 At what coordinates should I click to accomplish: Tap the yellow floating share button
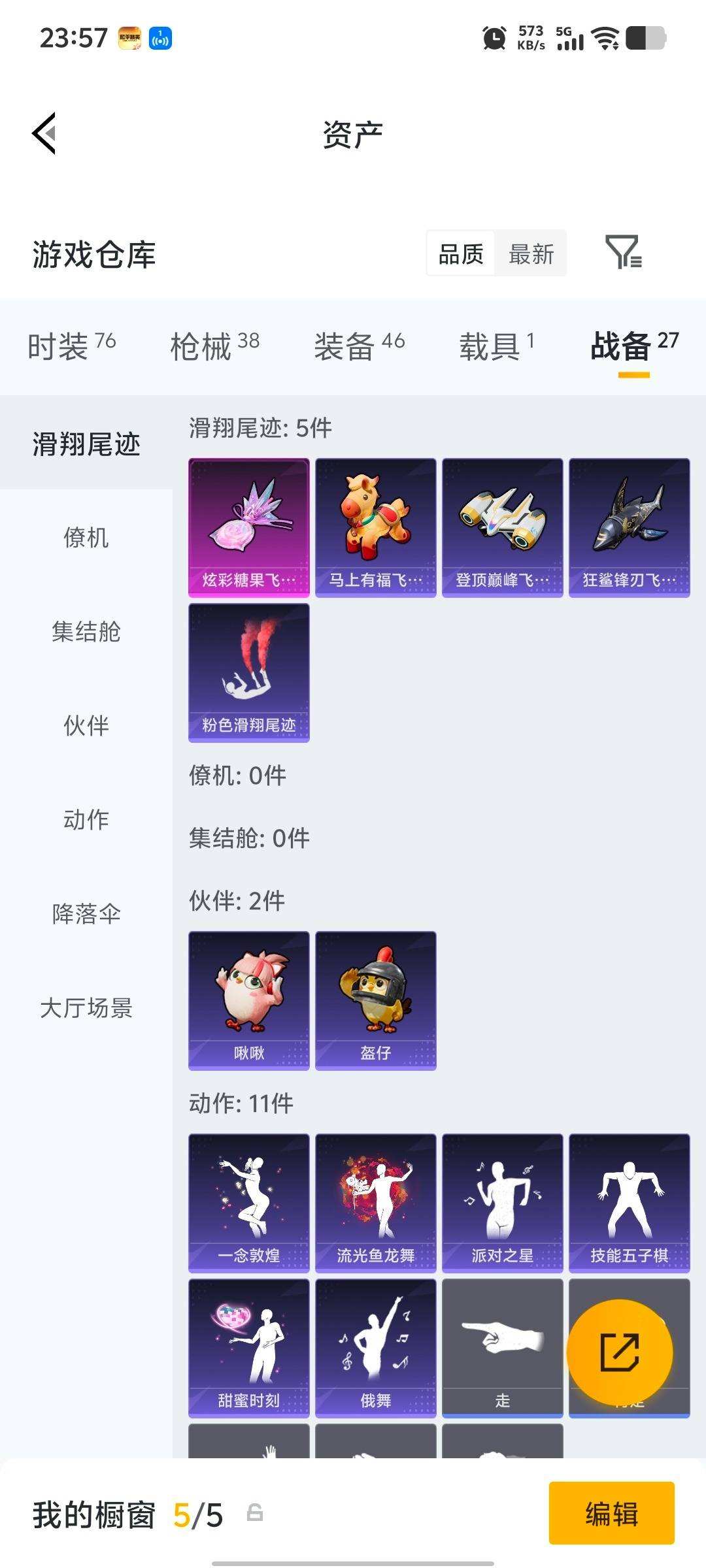[x=619, y=1352]
